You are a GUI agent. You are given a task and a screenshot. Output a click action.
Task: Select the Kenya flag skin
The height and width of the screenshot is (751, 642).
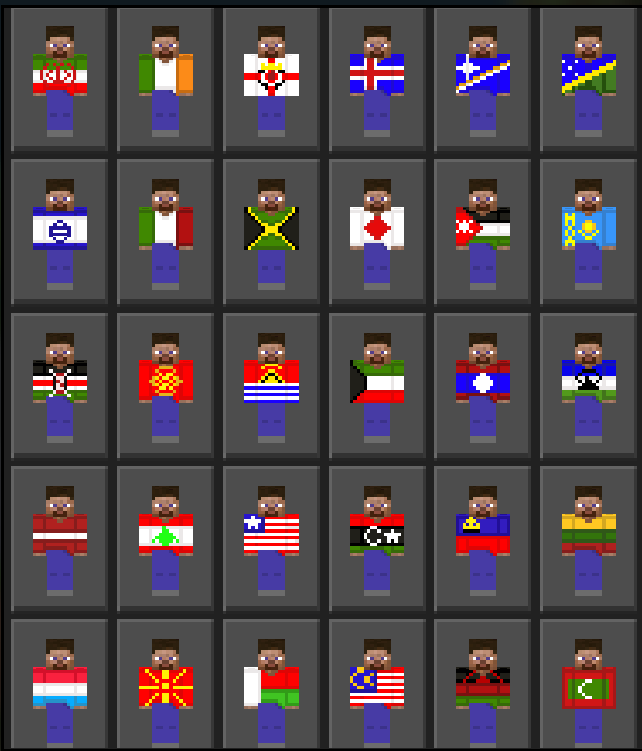click(60, 387)
